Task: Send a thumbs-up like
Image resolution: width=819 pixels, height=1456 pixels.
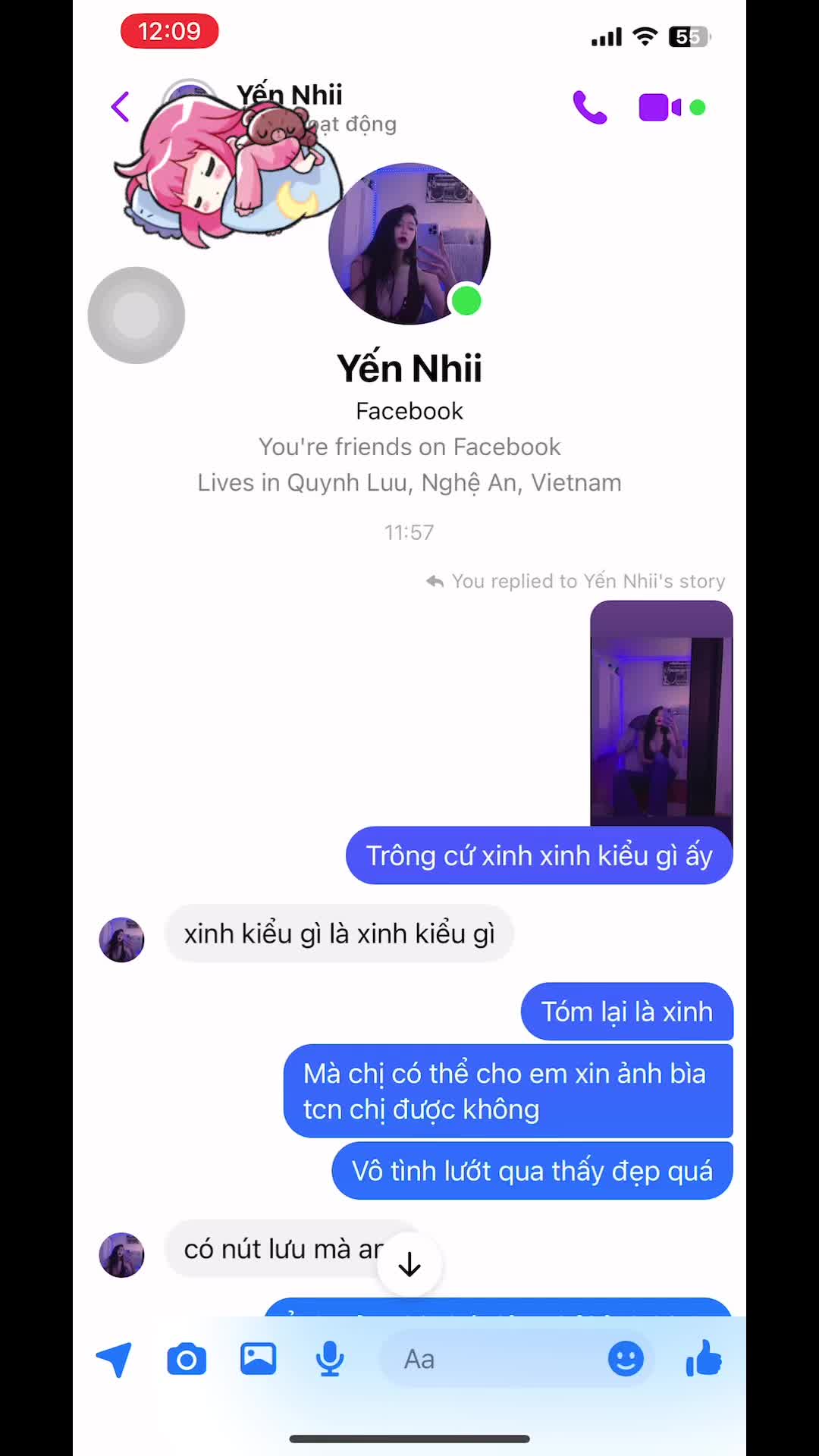Action: point(704,1357)
